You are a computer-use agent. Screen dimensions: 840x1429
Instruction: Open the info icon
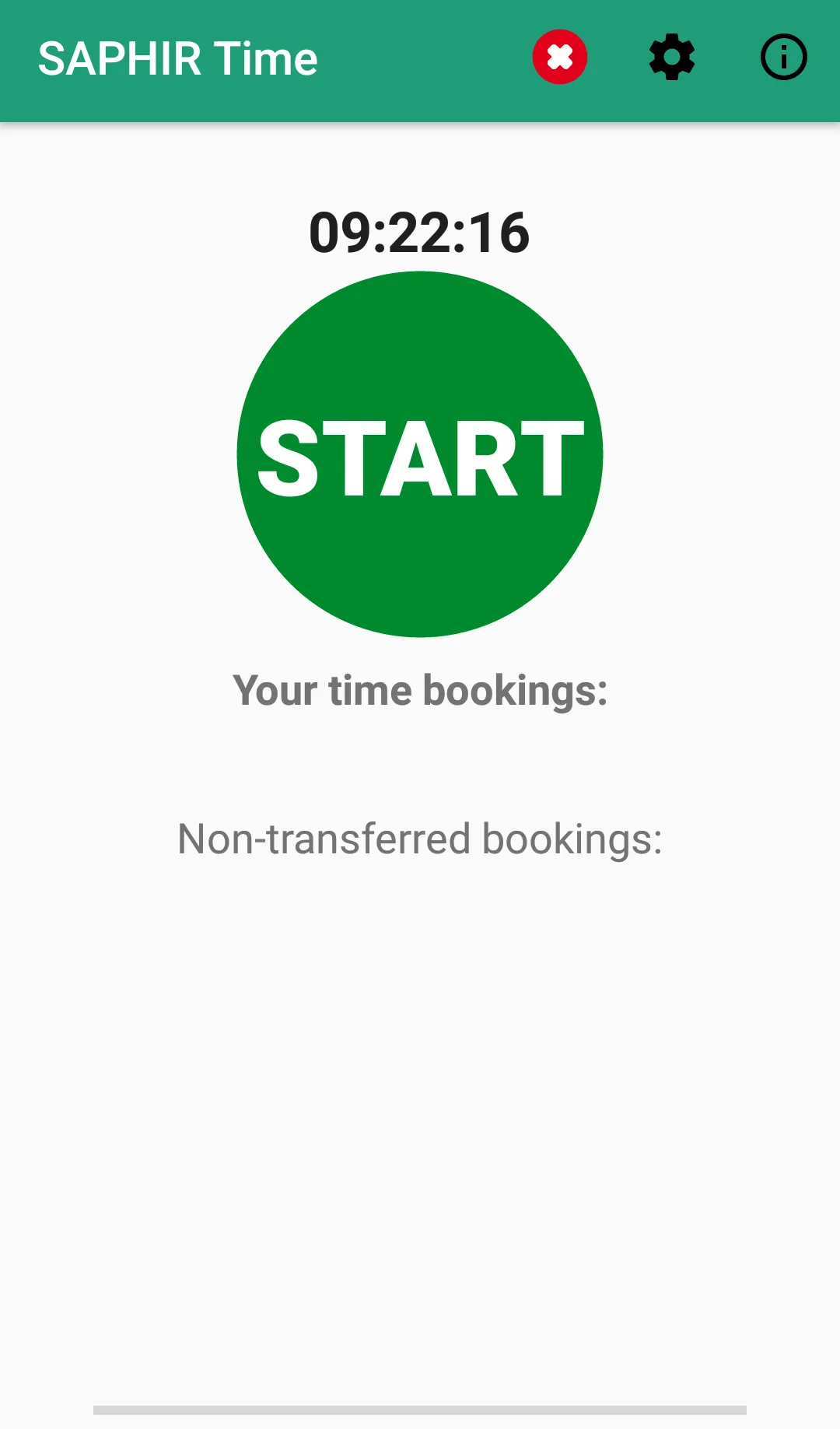coord(783,57)
